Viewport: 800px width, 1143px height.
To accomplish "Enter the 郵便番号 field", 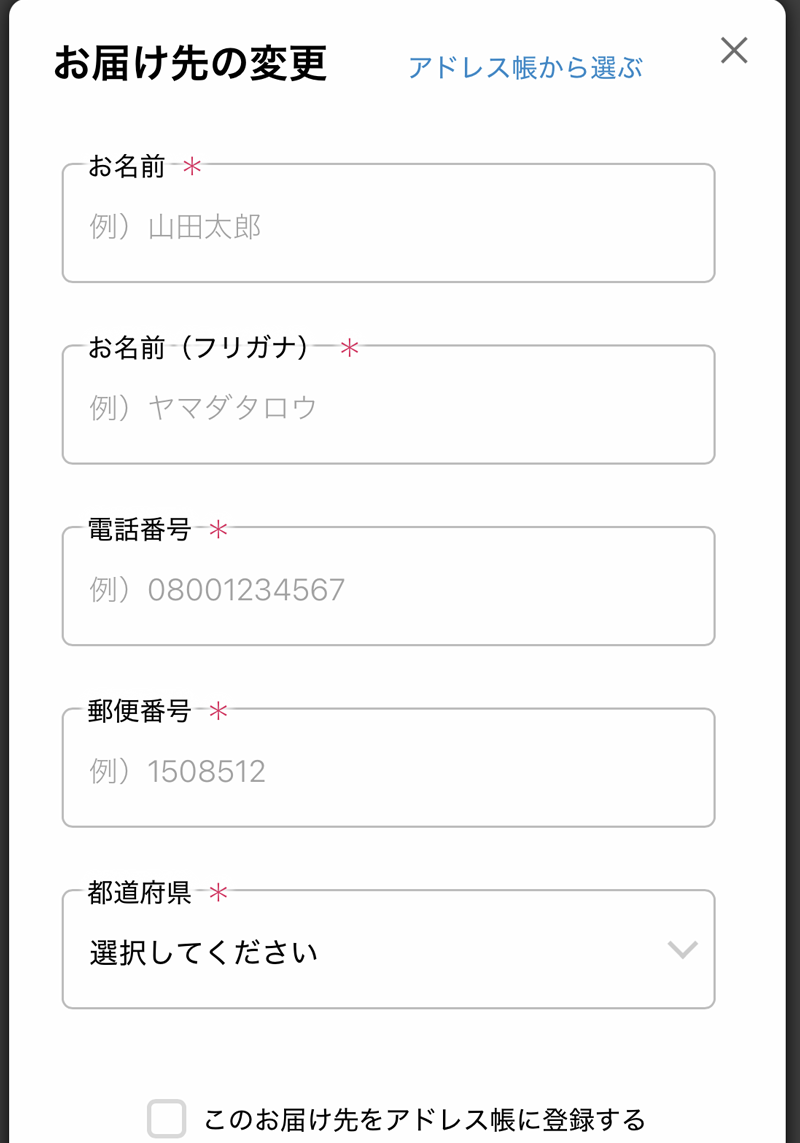I will pos(388,772).
